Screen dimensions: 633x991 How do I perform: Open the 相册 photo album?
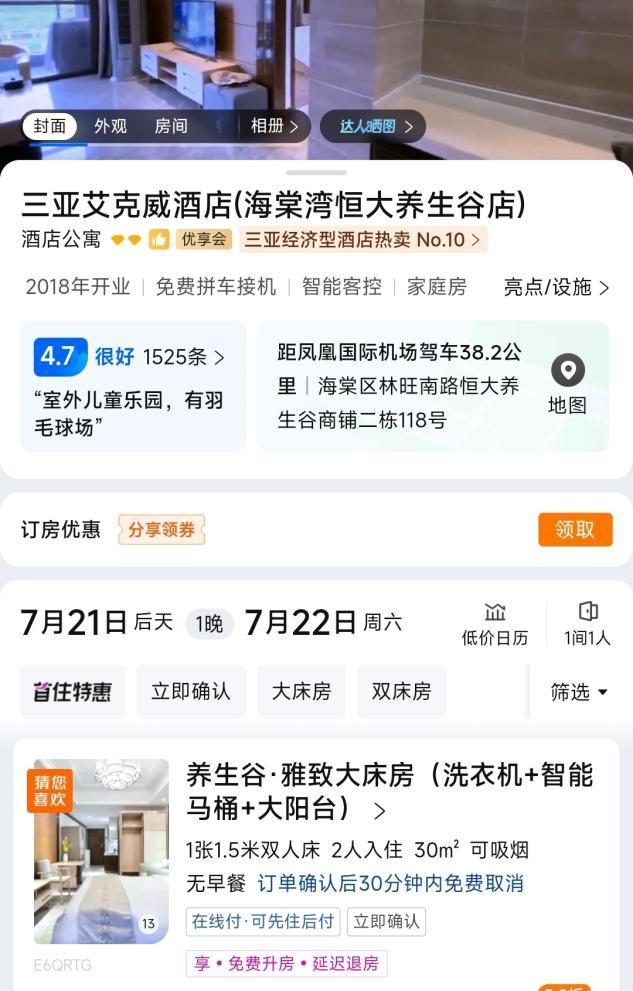pyautogui.click(x=274, y=126)
